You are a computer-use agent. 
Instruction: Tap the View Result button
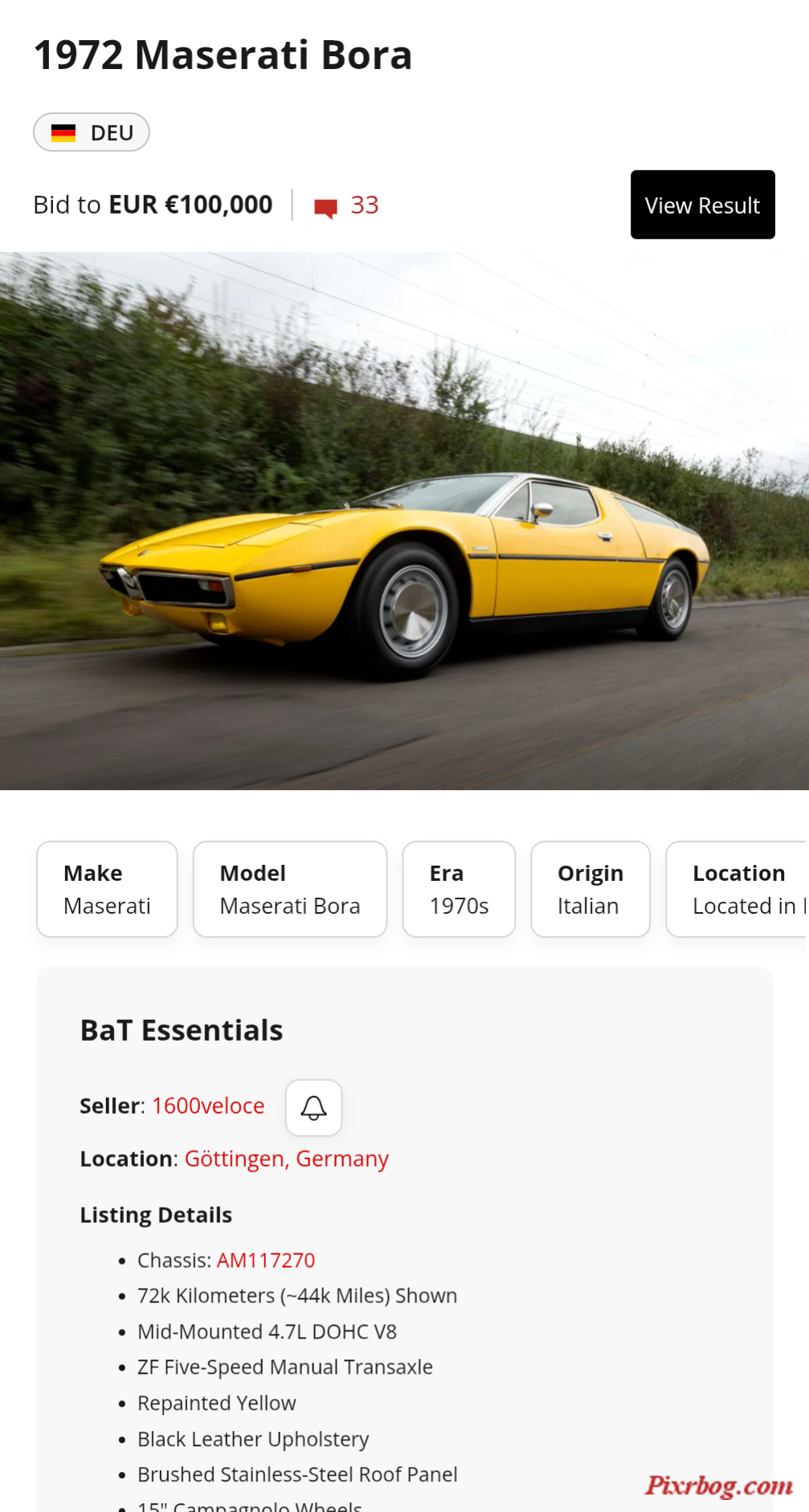[702, 205]
